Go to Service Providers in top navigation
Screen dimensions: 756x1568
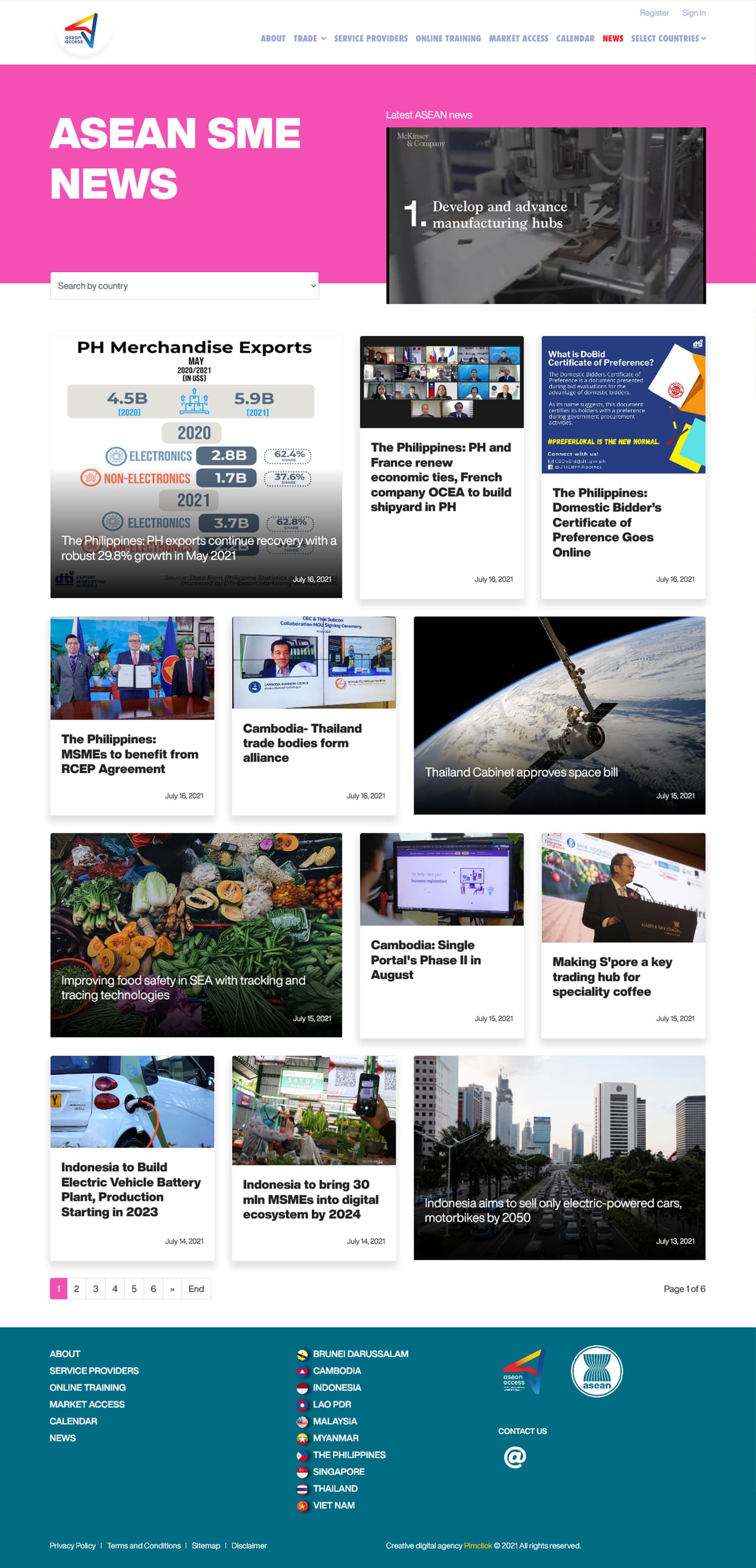371,38
